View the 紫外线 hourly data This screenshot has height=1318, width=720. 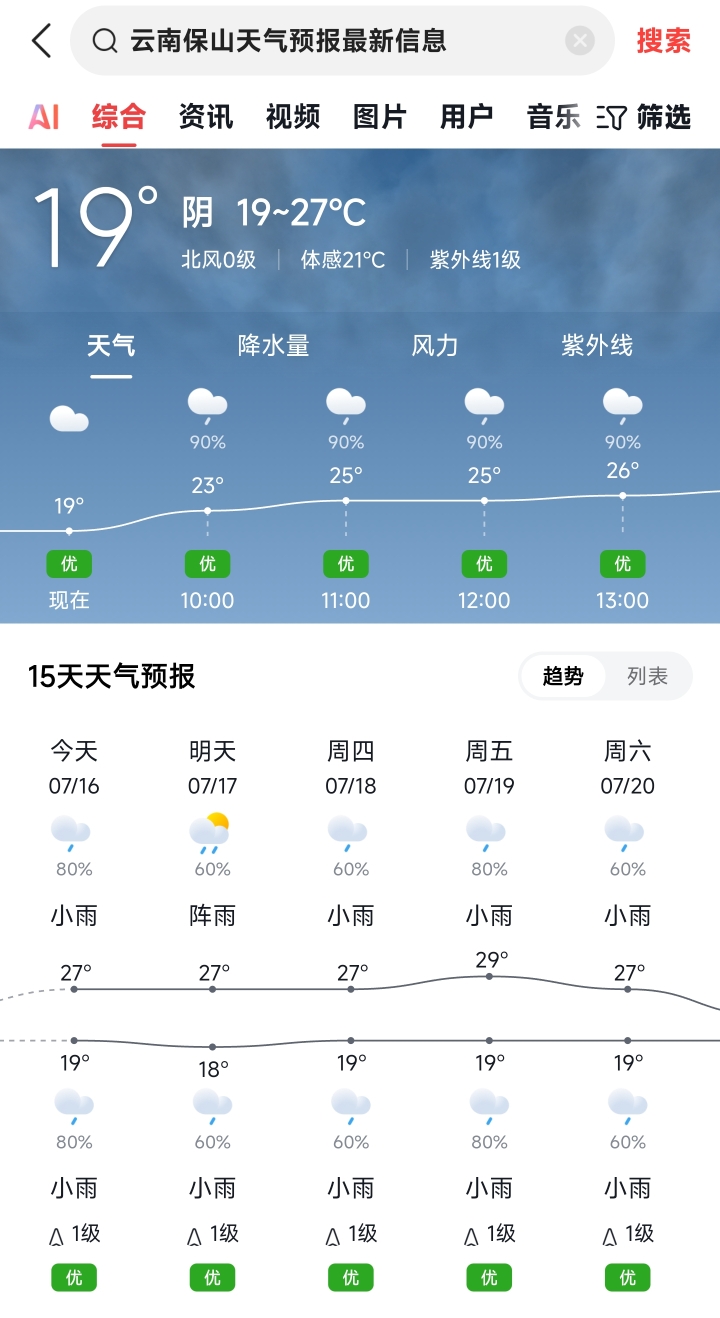click(597, 346)
